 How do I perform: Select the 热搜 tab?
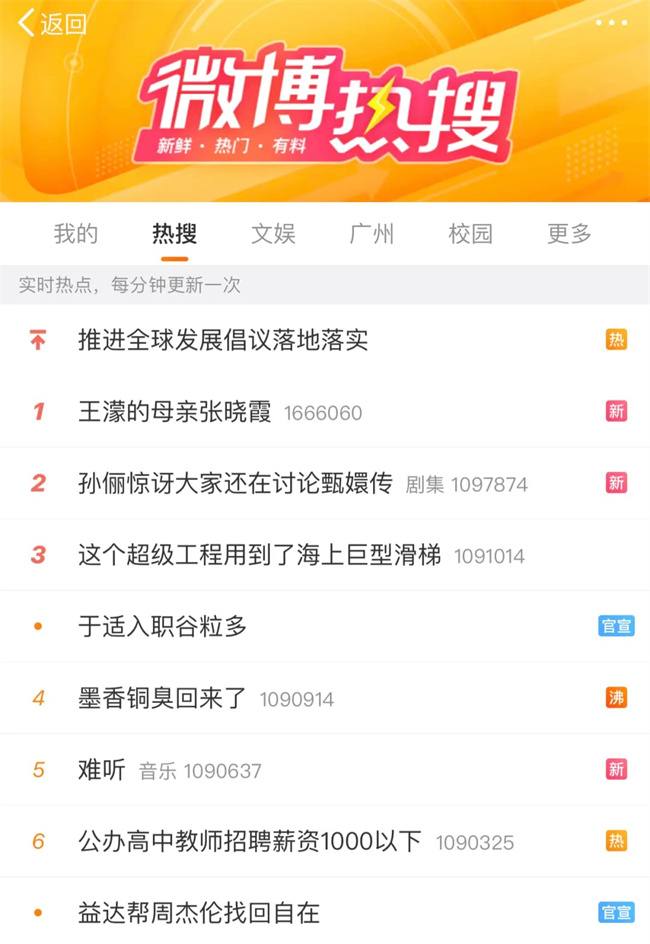tap(175, 234)
